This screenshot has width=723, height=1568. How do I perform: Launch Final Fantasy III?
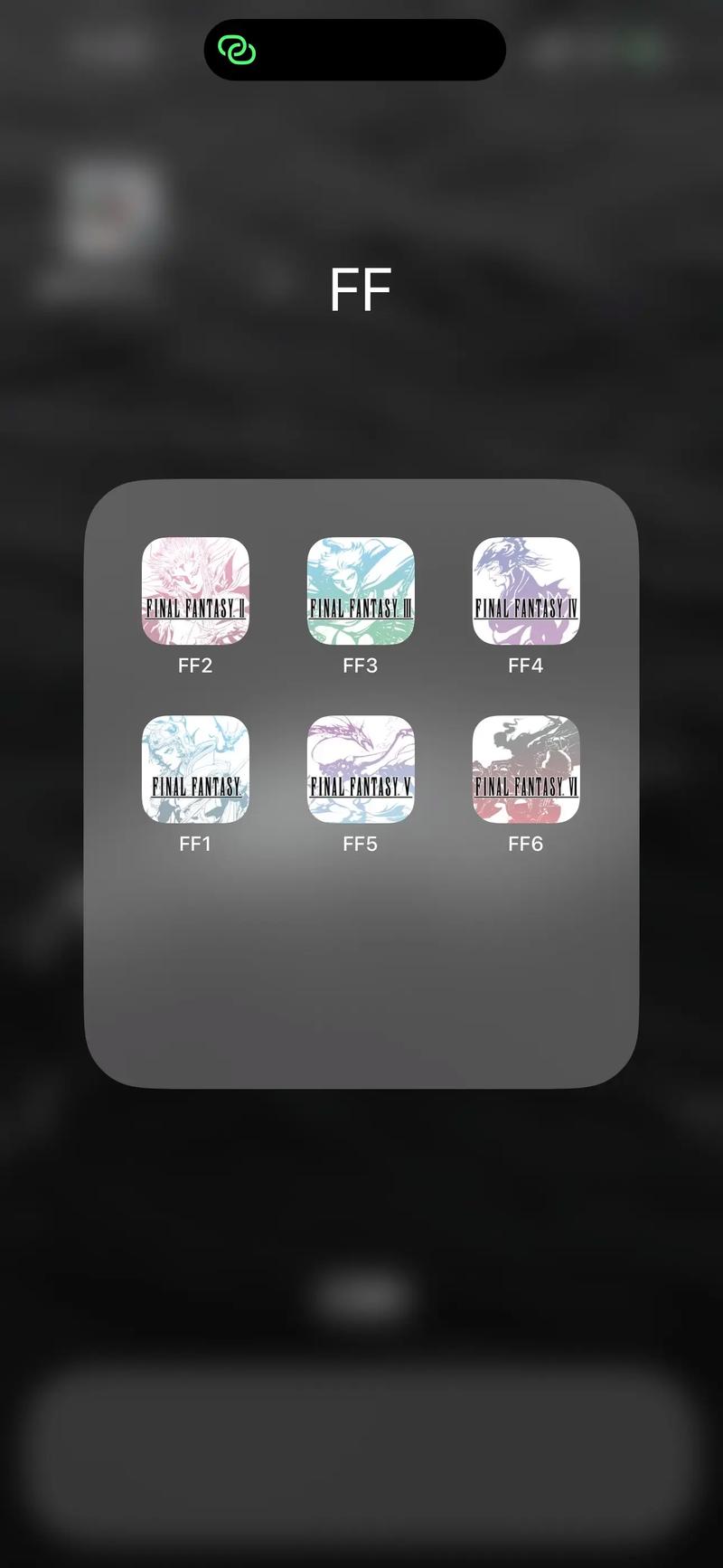pos(361,591)
